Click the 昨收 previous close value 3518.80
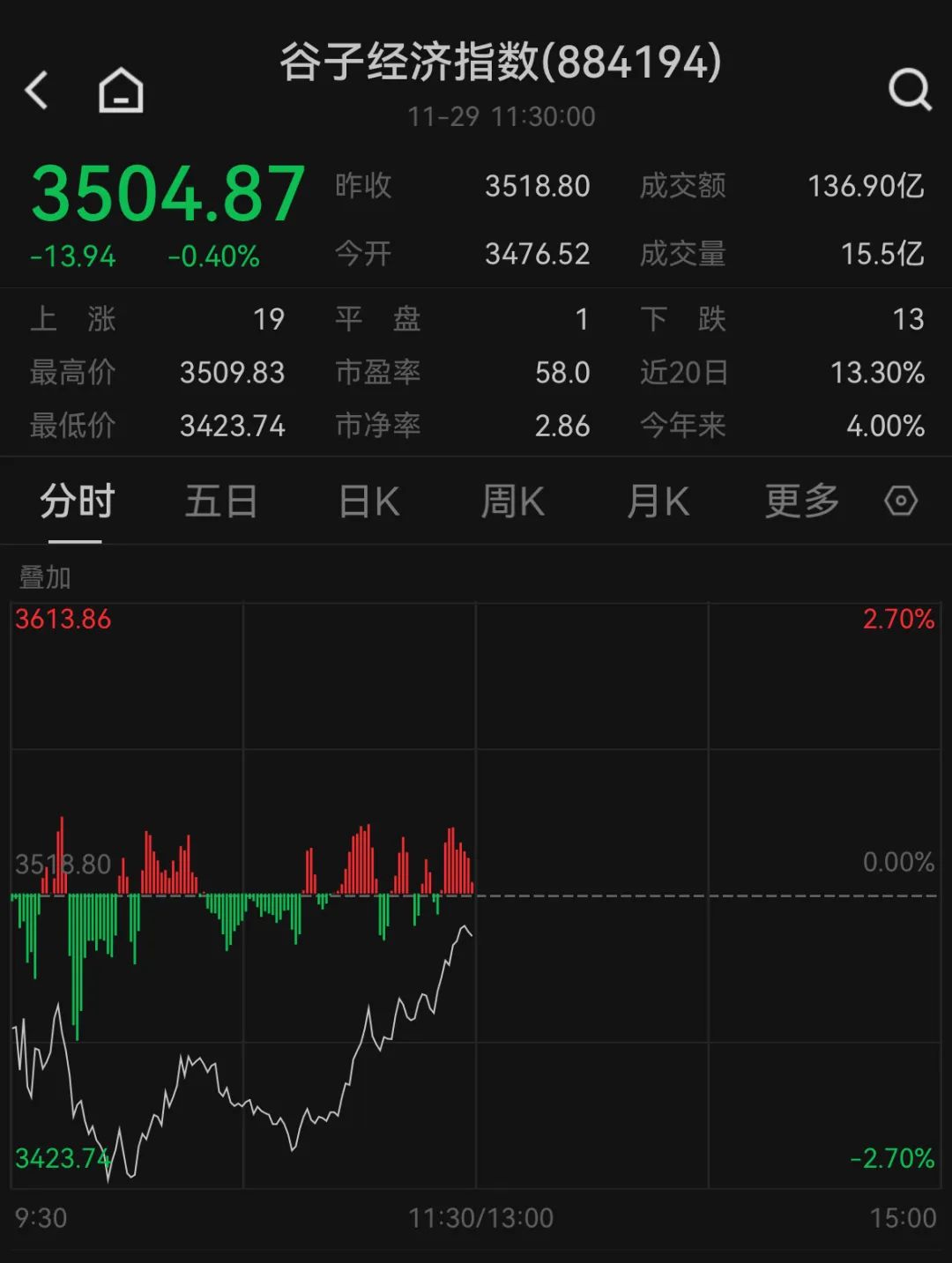This screenshot has height=1263, width=952. (539, 187)
